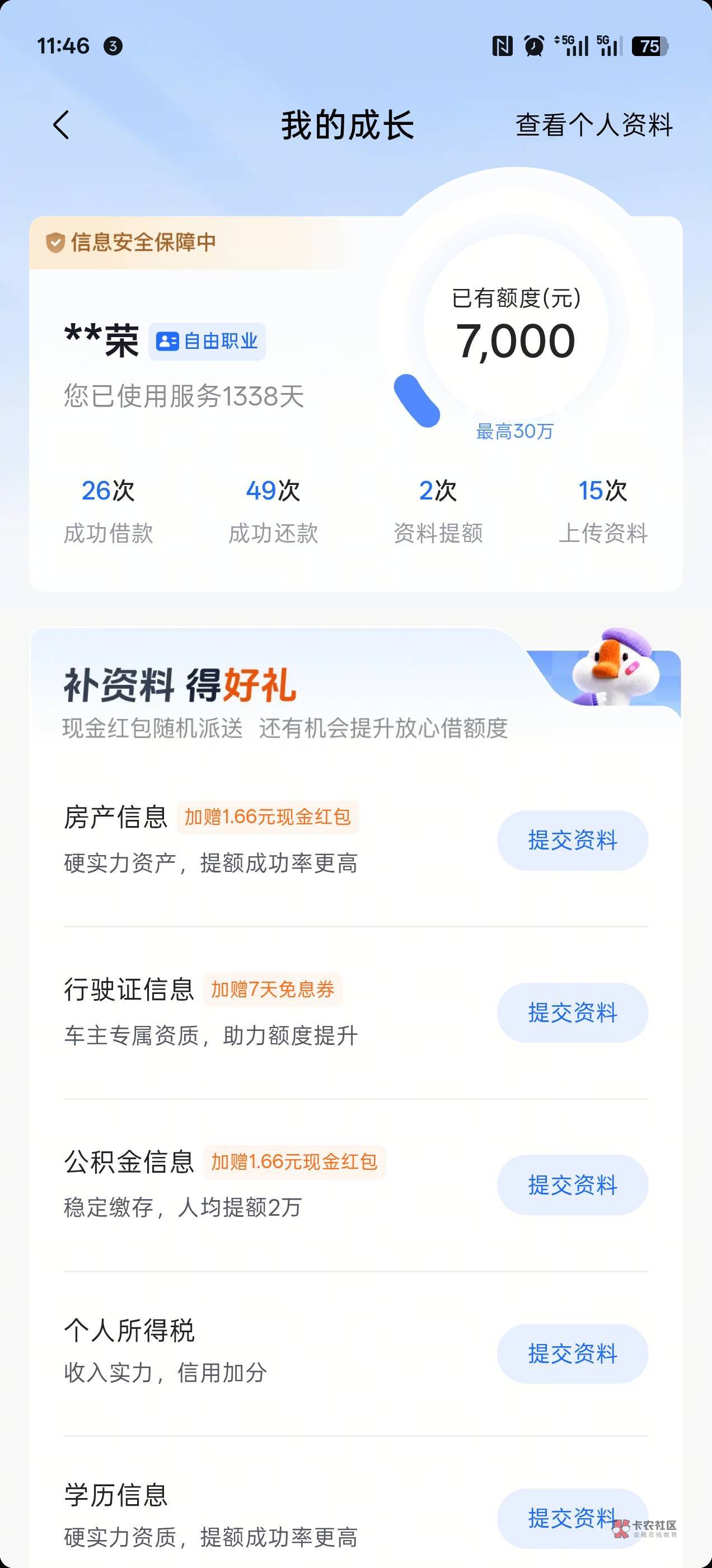The height and width of the screenshot is (1568, 712).
Task: Go back using the top-left arrow
Action: 62,125
